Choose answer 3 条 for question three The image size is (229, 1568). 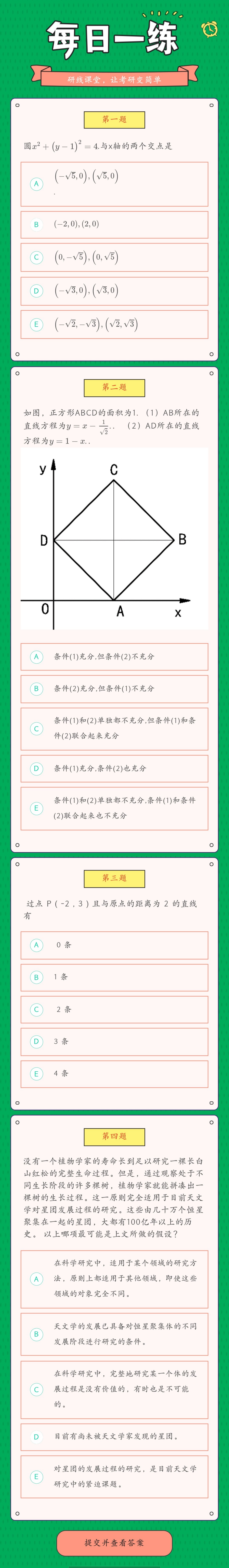[114, 1042]
